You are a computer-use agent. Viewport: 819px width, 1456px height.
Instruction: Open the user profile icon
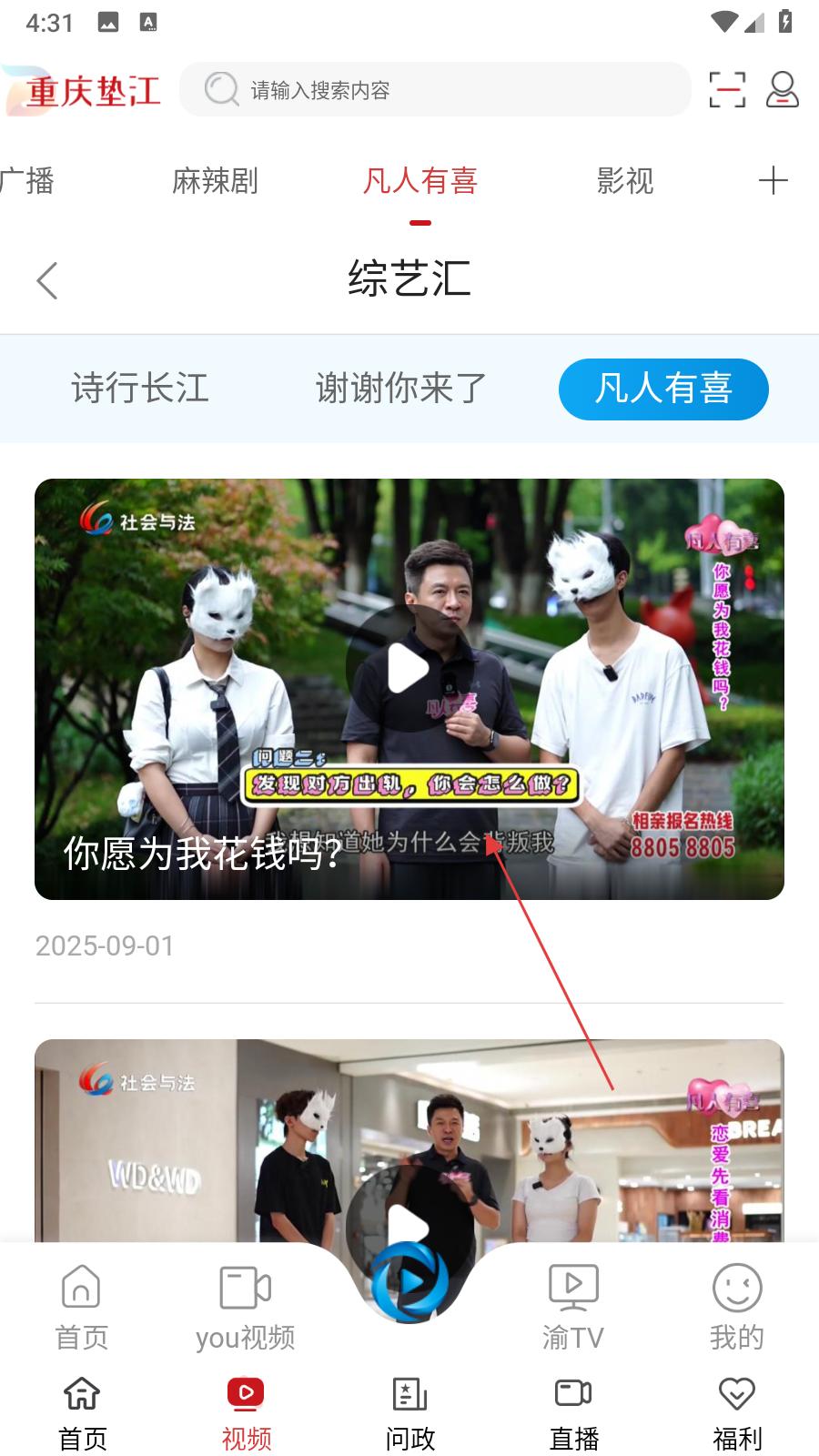pyautogui.click(x=782, y=89)
